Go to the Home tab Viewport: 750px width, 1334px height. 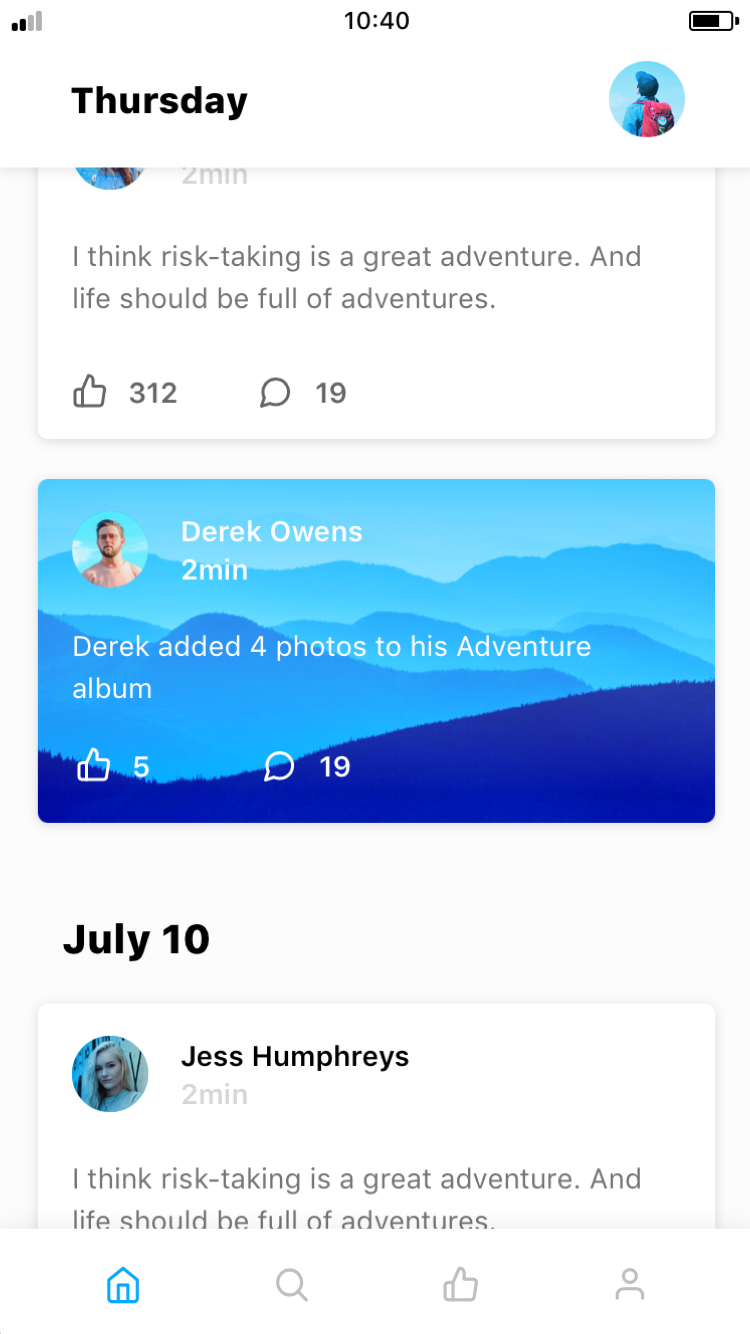pyautogui.click(x=123, y=1284)
